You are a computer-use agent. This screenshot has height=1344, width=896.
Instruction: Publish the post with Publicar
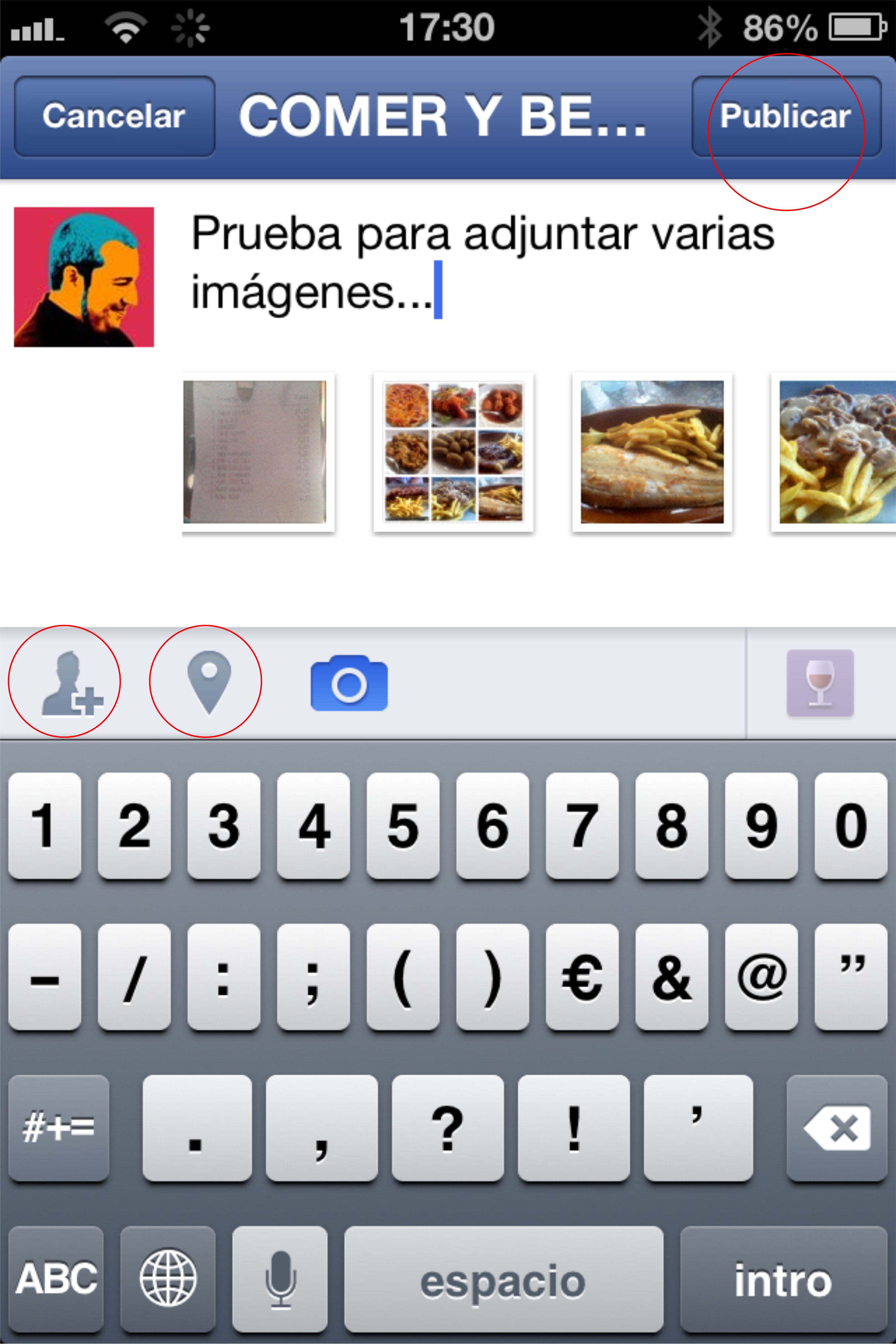785,117
